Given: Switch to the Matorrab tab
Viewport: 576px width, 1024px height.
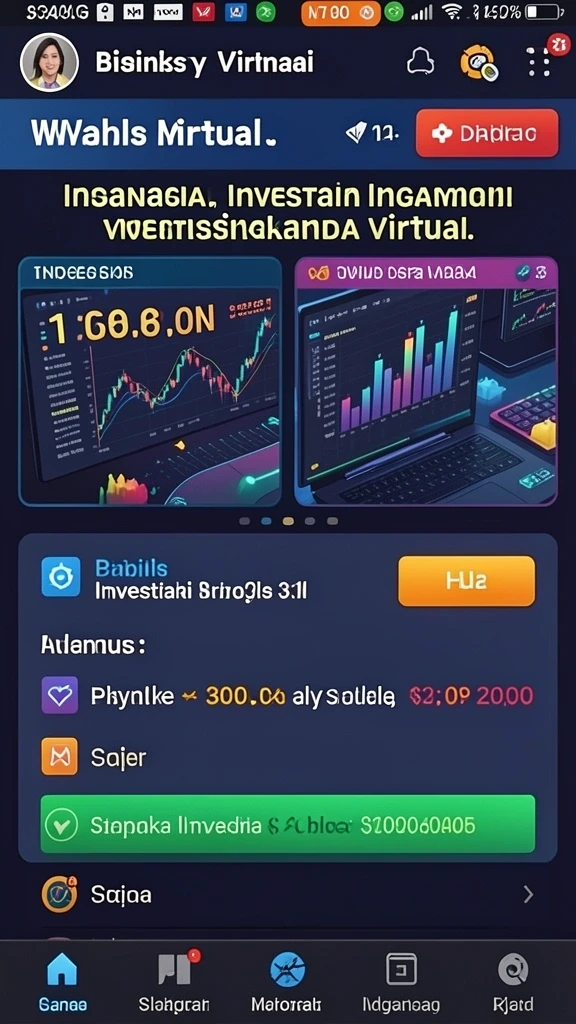Looking at the screenshot, I should pyautogui.click(x=287, y=982).
